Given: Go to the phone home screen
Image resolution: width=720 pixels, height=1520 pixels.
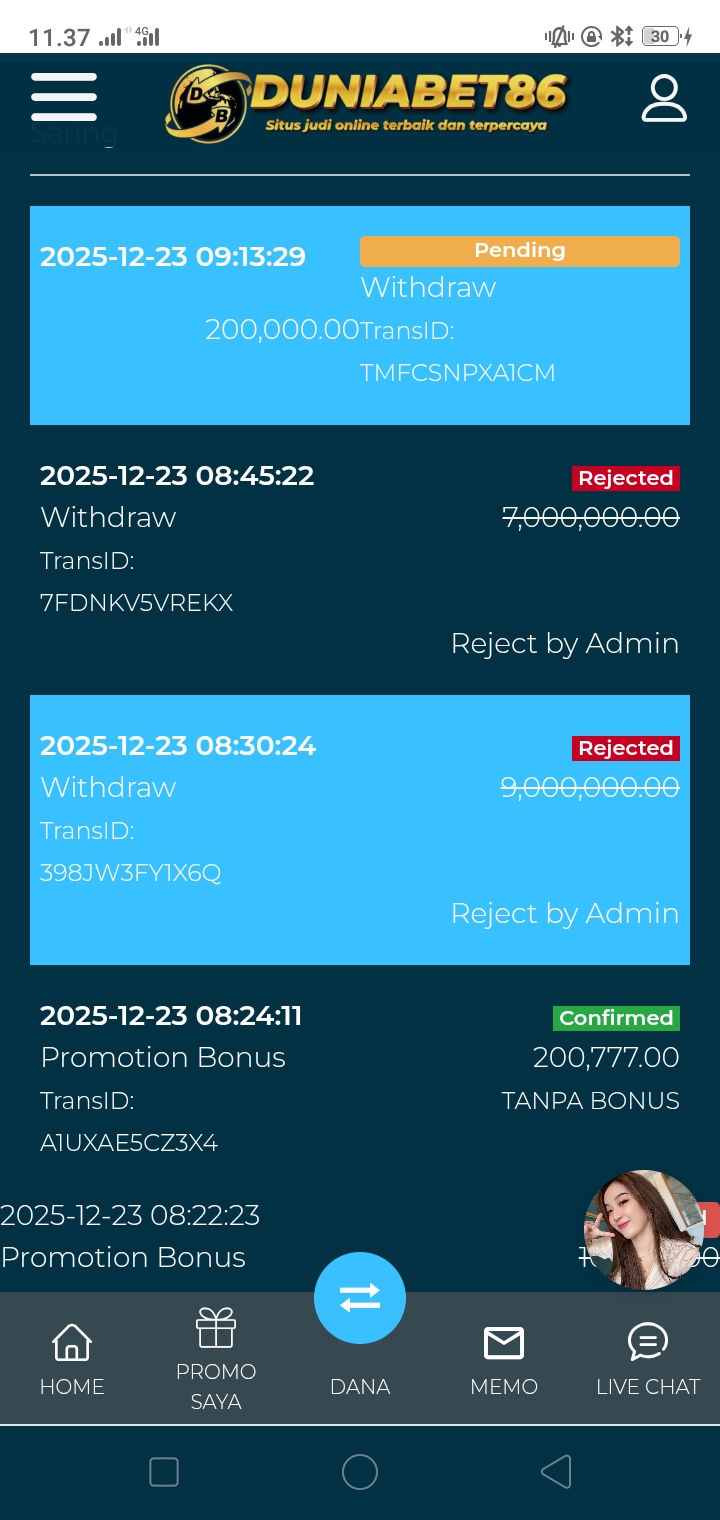Looking at the screenshot, I should (360, 1471).
